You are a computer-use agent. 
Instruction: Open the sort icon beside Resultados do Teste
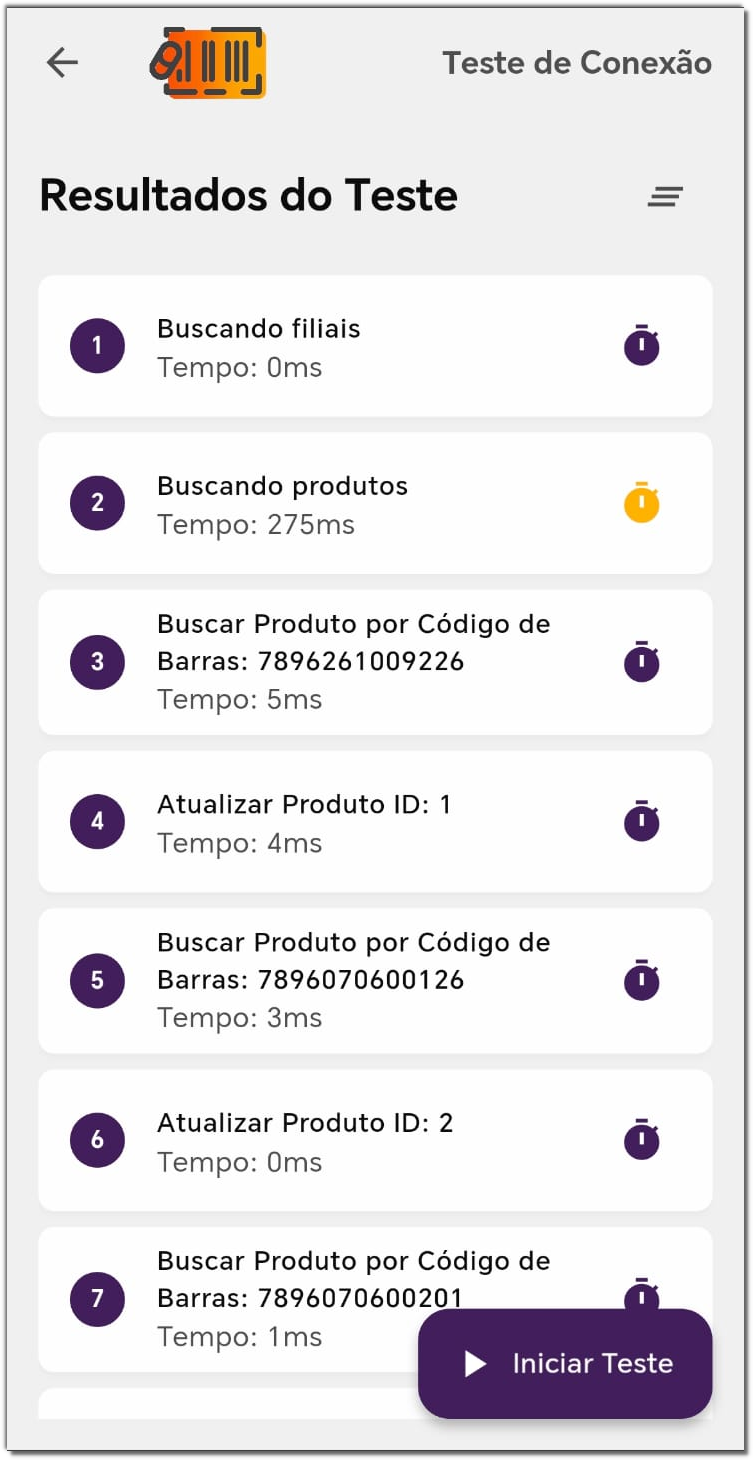(665, 197)
